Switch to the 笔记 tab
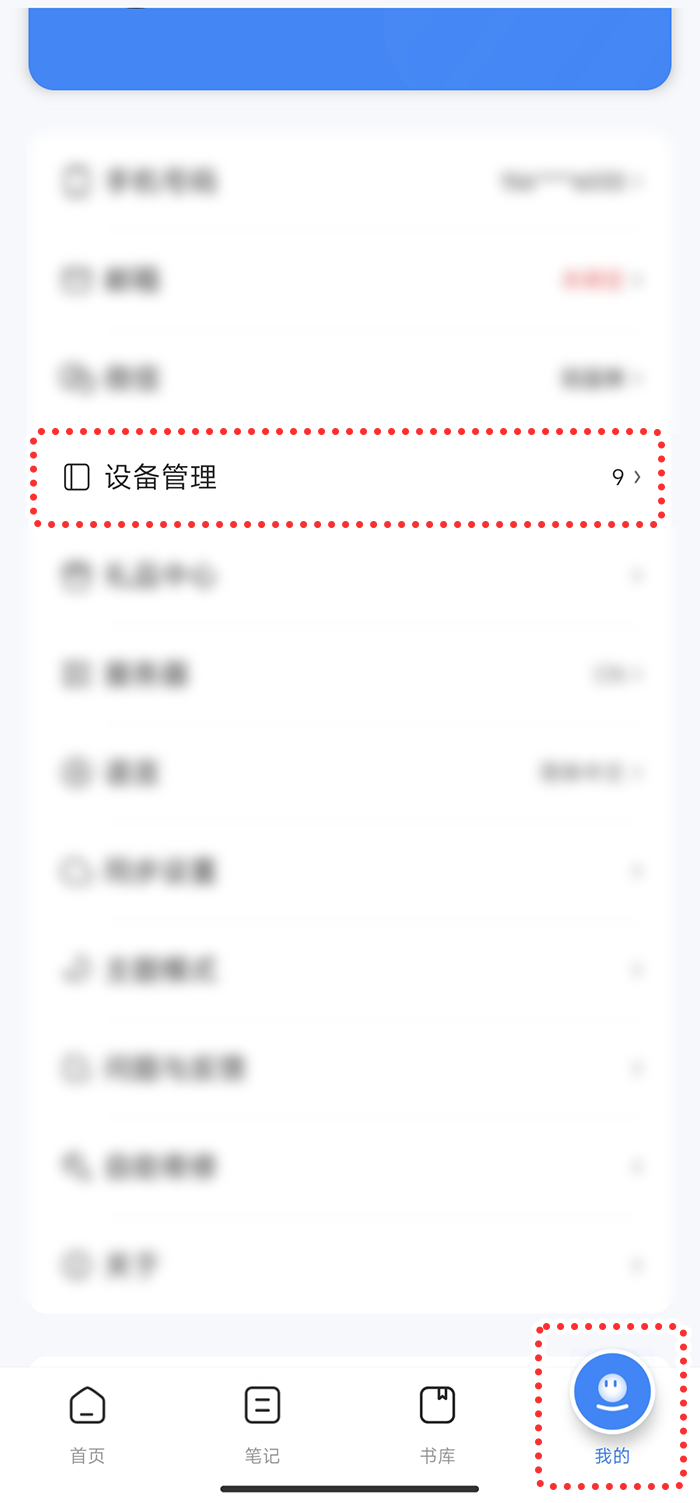This screenshot has height=1503, width=700. click(262, 1426)
